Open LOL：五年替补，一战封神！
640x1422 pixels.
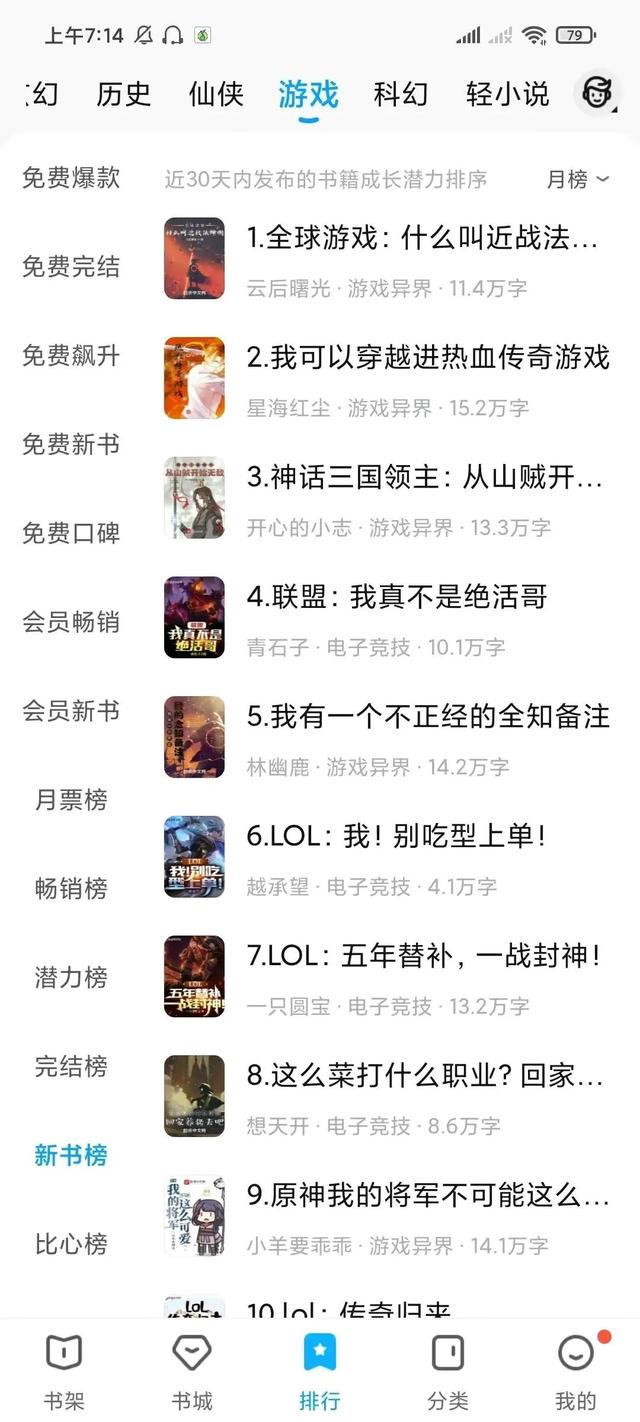pyautogui.click(x=423, y=955)
